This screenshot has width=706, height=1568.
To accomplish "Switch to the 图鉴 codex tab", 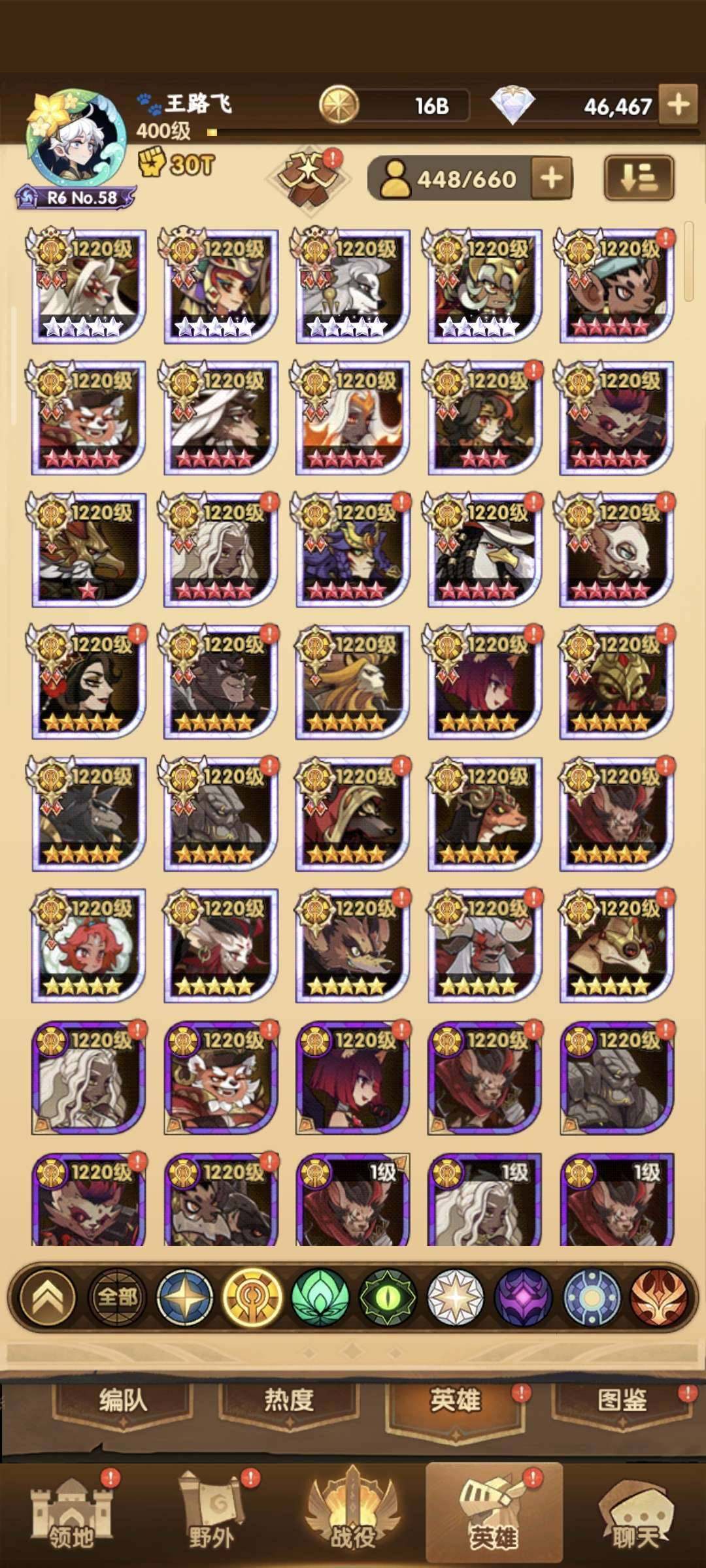I will [621, 1400].
